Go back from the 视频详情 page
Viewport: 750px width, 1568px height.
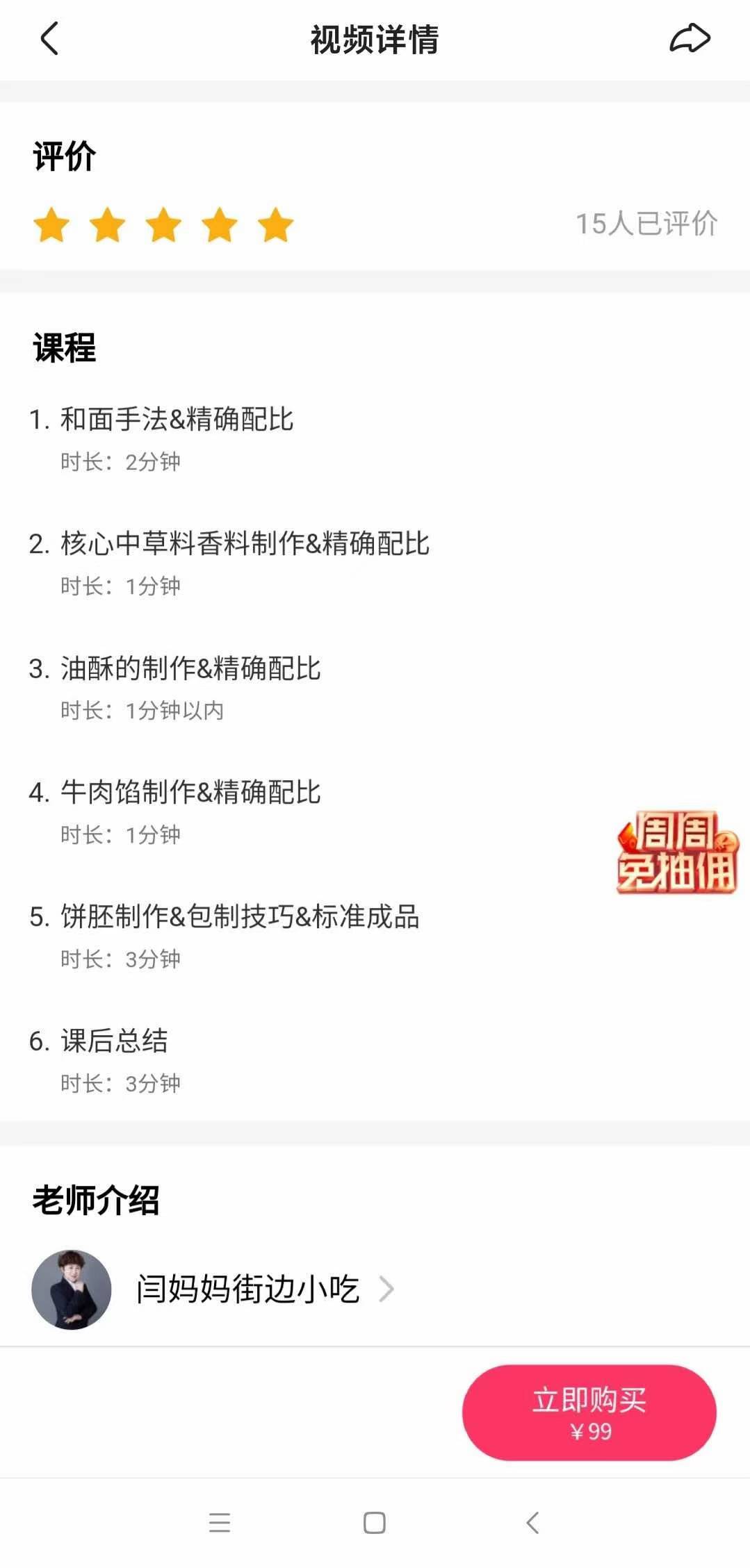[x=49, y=39]
